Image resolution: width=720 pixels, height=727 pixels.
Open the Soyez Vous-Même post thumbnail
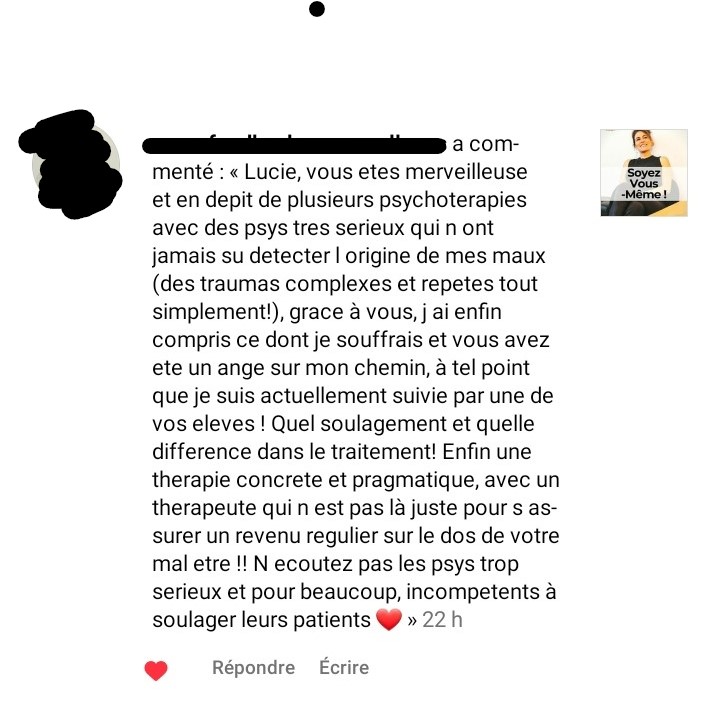(643, 173)
